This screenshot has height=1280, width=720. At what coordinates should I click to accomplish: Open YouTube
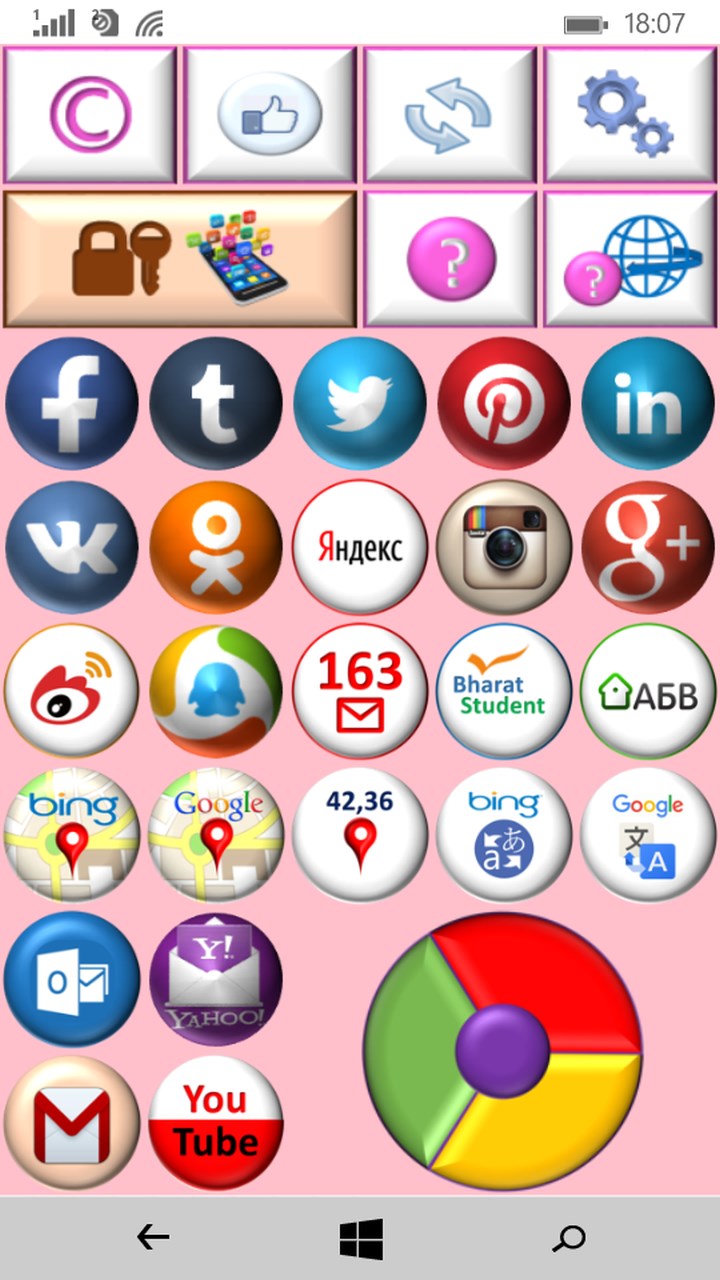click(x=216, y=1123)
